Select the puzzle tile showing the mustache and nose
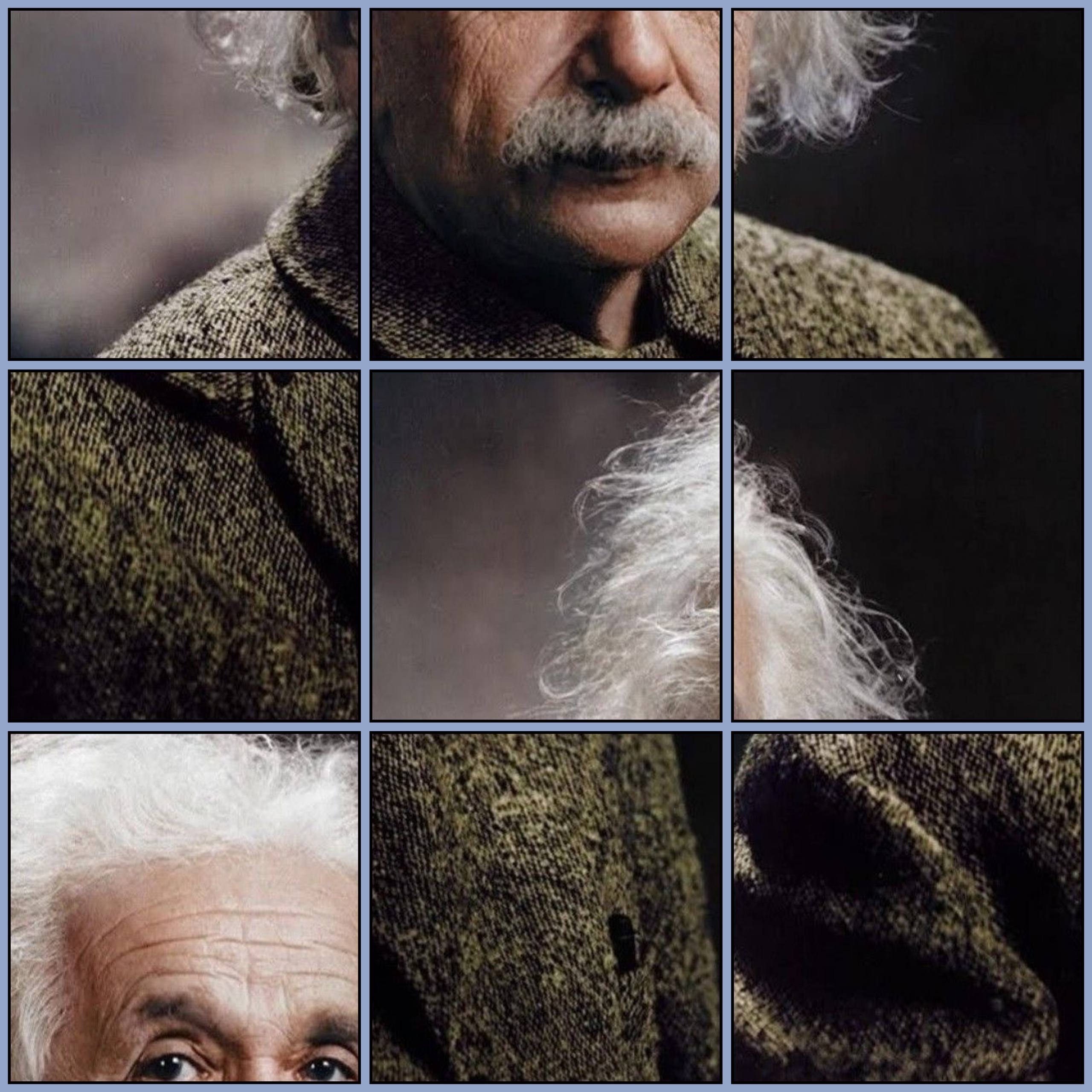1092x1092 pixels. coord(546,184)
